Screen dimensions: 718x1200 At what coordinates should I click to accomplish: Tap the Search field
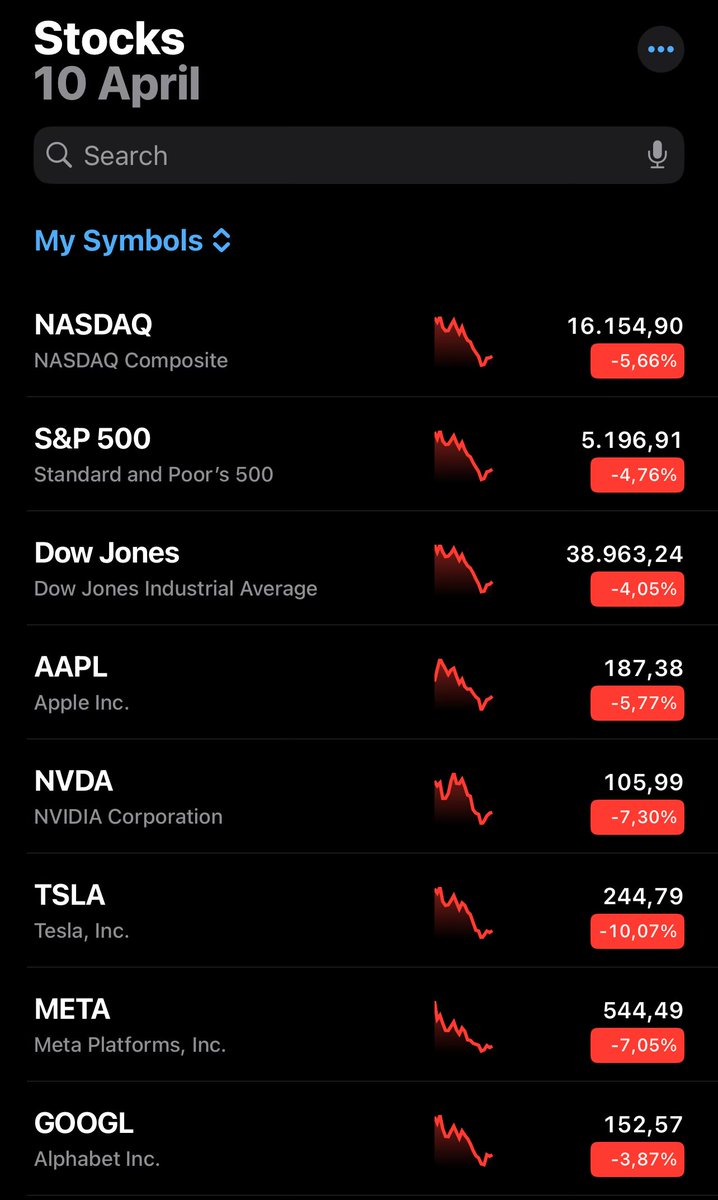pyautogui.click(x=359, y=155)
